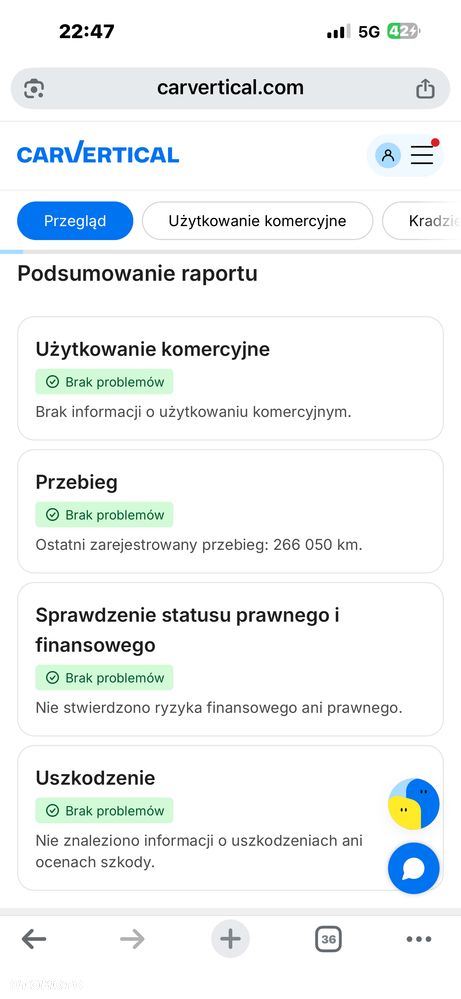Go back to the previous page
The height and width of the screenshot is (999, 461).
click(34, 938)
